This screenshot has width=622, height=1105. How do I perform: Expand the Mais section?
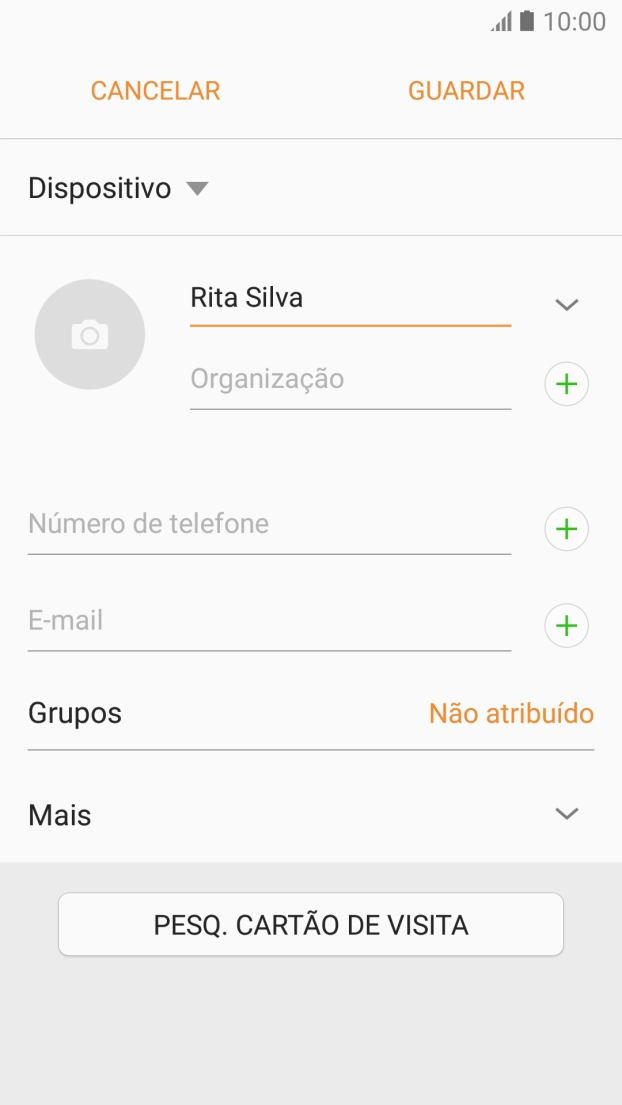[310, 815]
